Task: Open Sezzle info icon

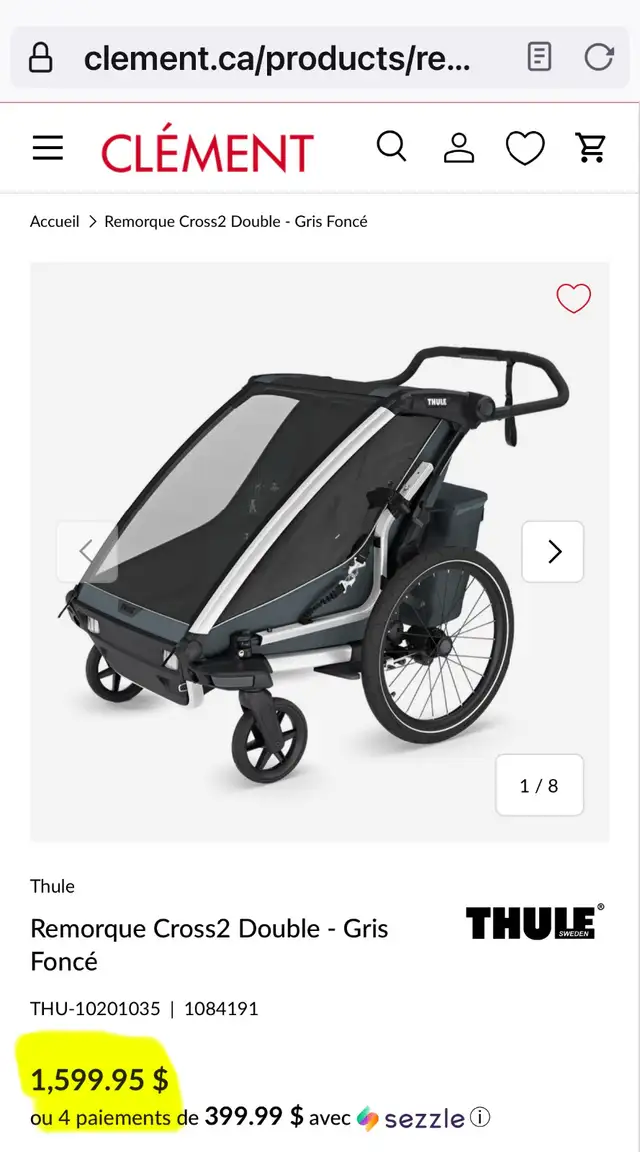Action: click(480, 1117)
